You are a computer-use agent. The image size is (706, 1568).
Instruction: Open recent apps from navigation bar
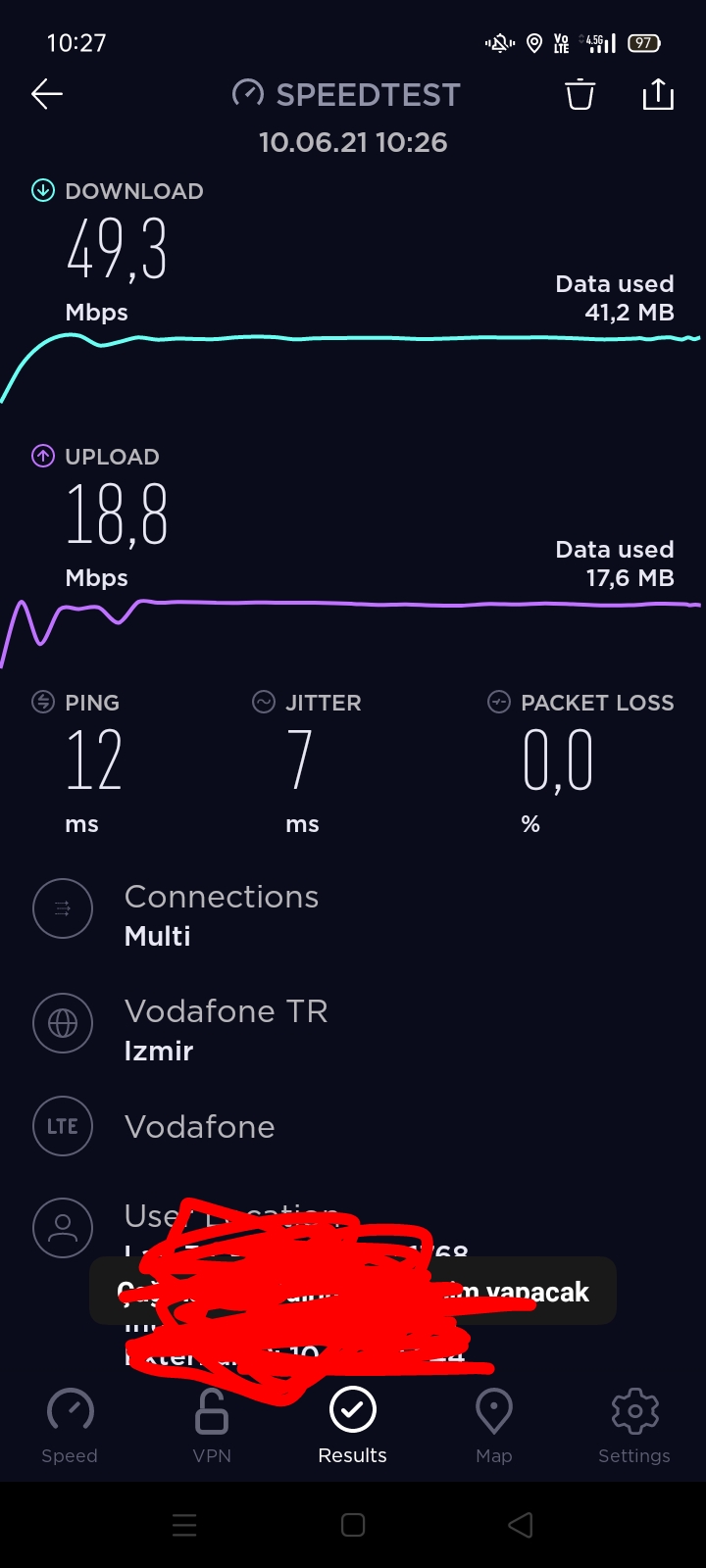coord(184,1525)
